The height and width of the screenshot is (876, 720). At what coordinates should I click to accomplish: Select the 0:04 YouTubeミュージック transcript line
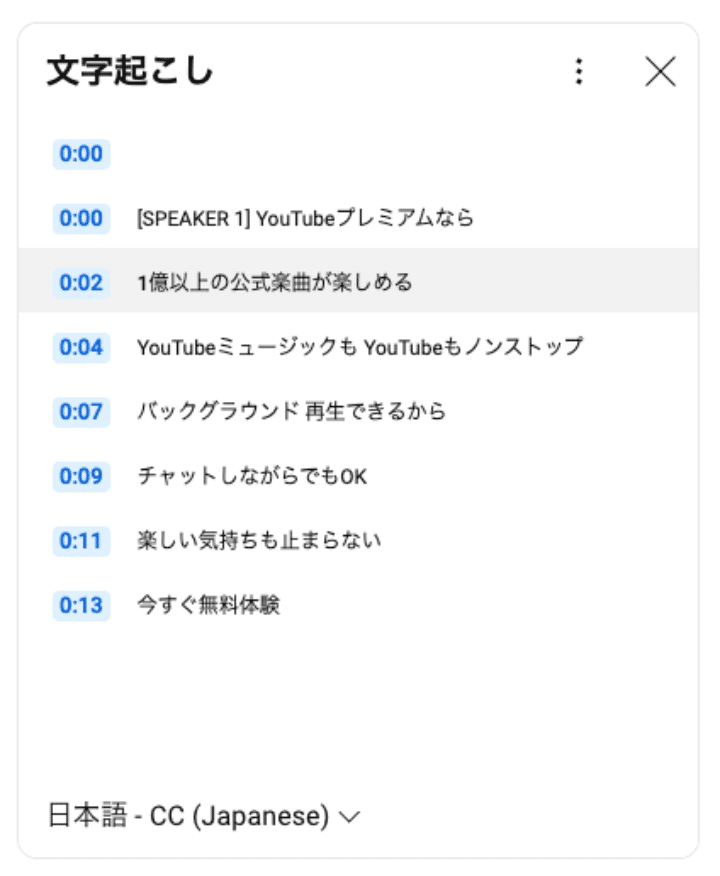point(359,347)
